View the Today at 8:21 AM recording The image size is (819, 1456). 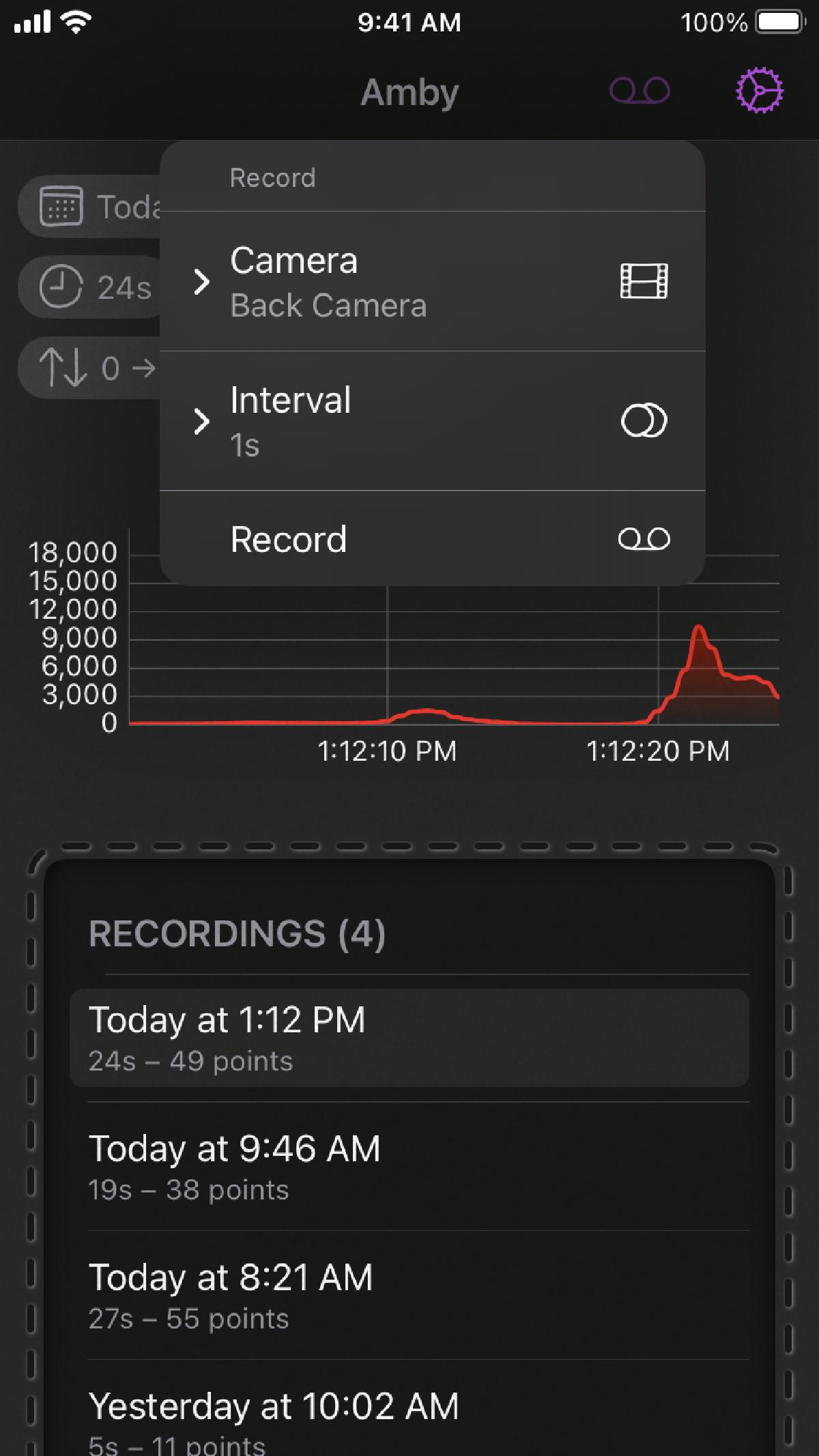[409, 1294]
